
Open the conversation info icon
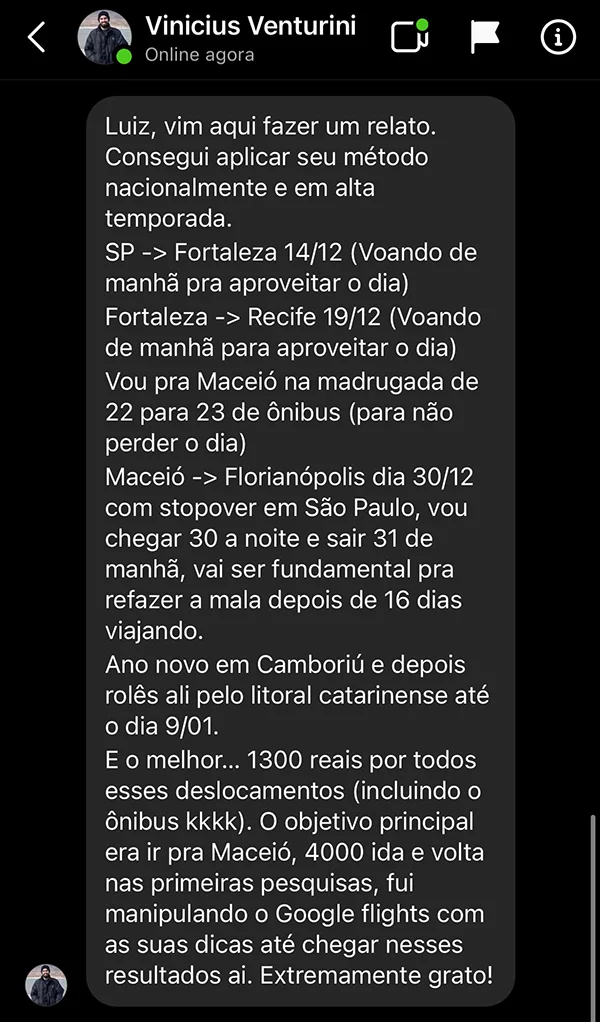click(558, 37)
